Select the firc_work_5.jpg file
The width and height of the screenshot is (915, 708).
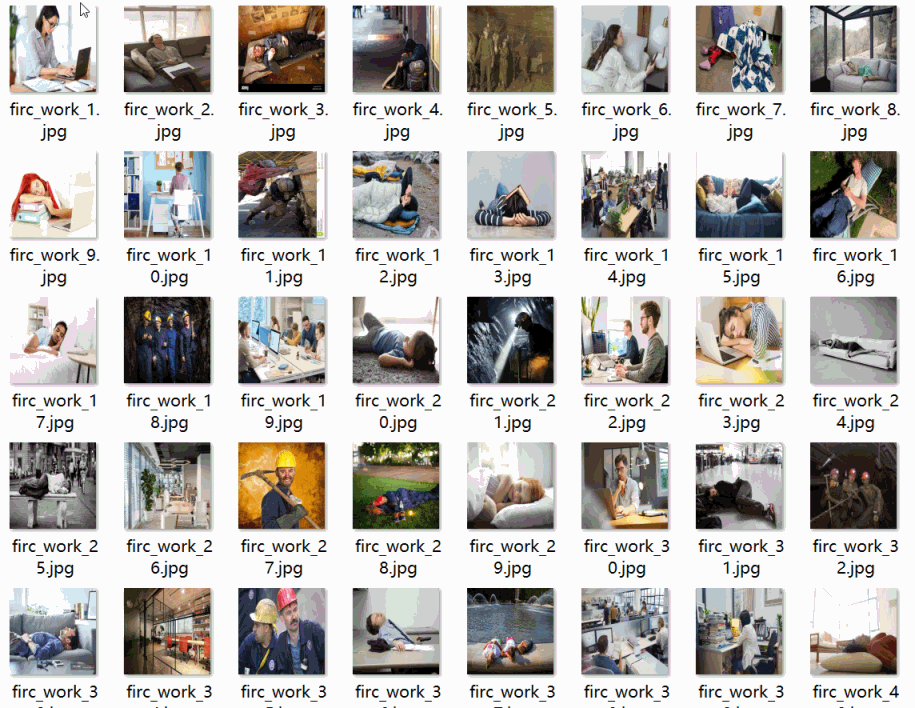[x=511, y=49]
